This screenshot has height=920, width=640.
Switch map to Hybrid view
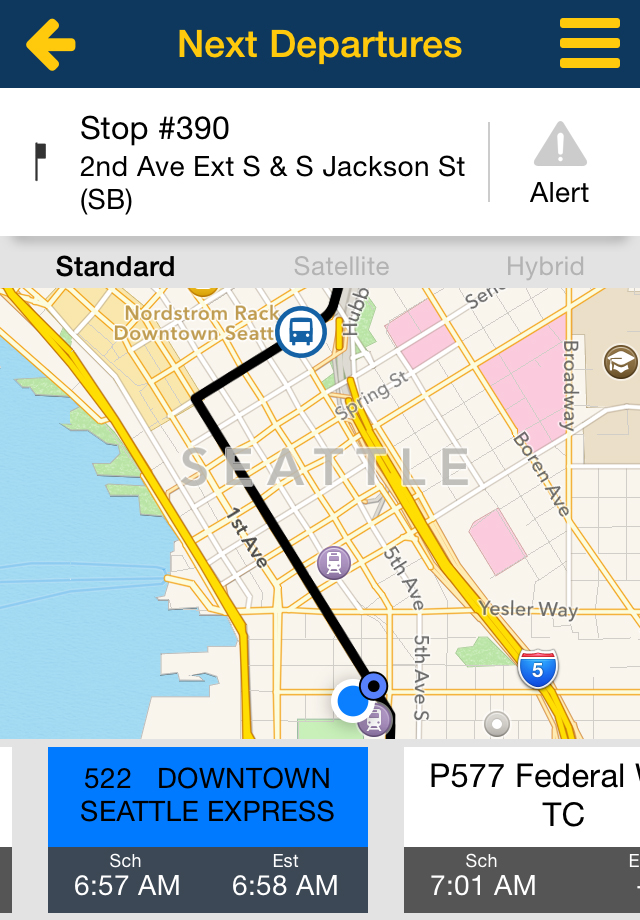(545, 266)
